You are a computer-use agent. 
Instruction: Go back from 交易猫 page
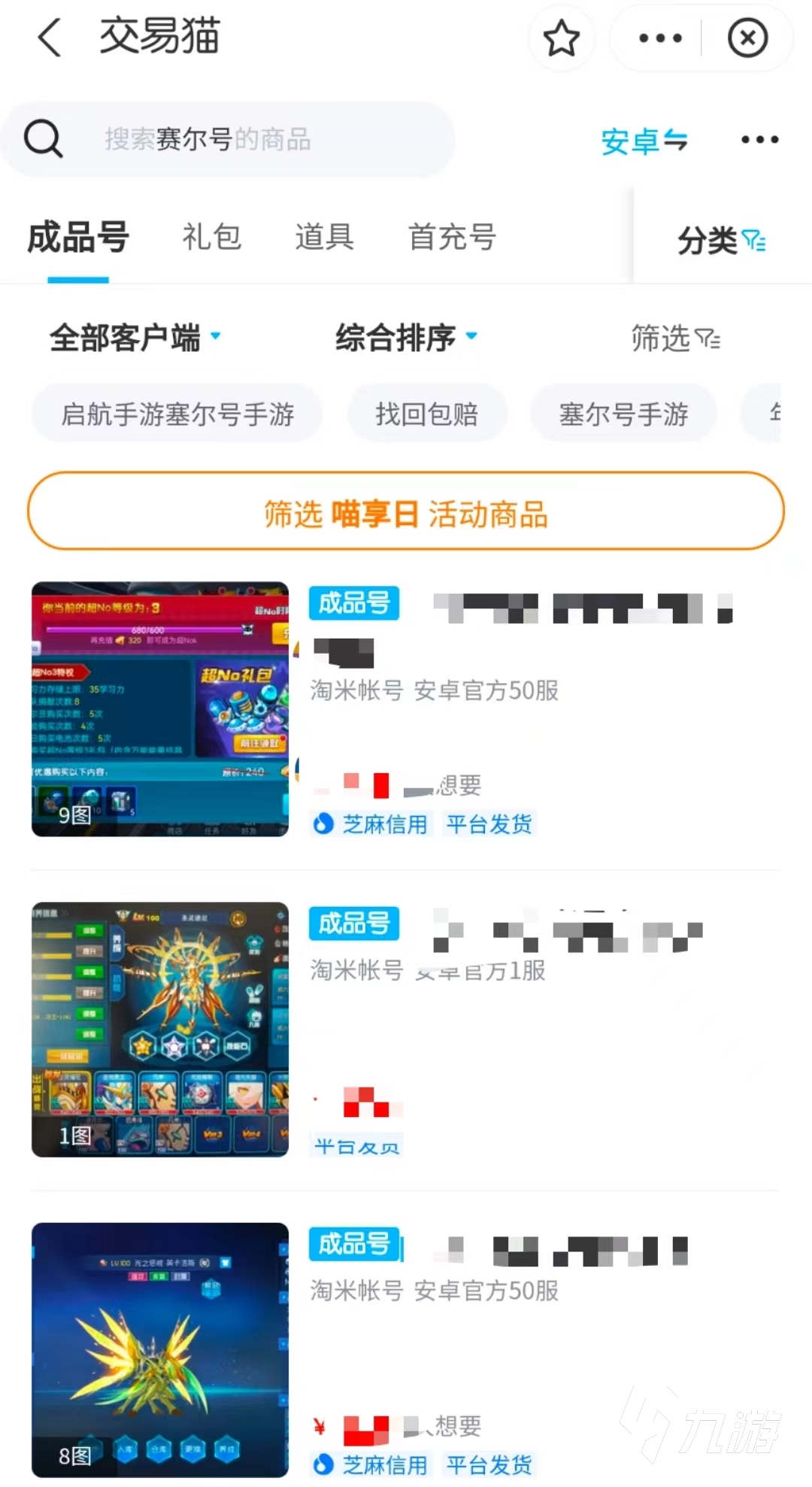pos(50,38)
